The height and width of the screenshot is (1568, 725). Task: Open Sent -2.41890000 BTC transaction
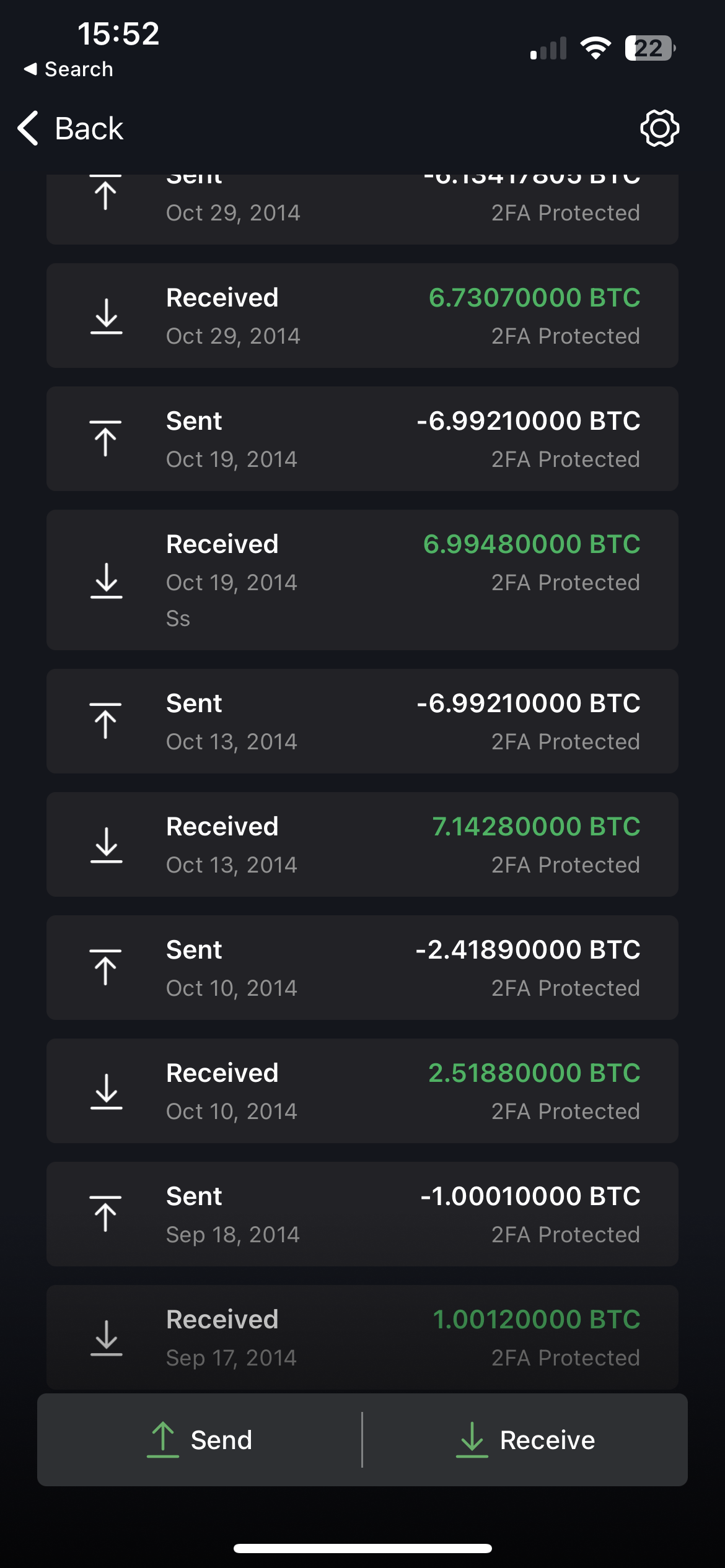tap(362, 968)
